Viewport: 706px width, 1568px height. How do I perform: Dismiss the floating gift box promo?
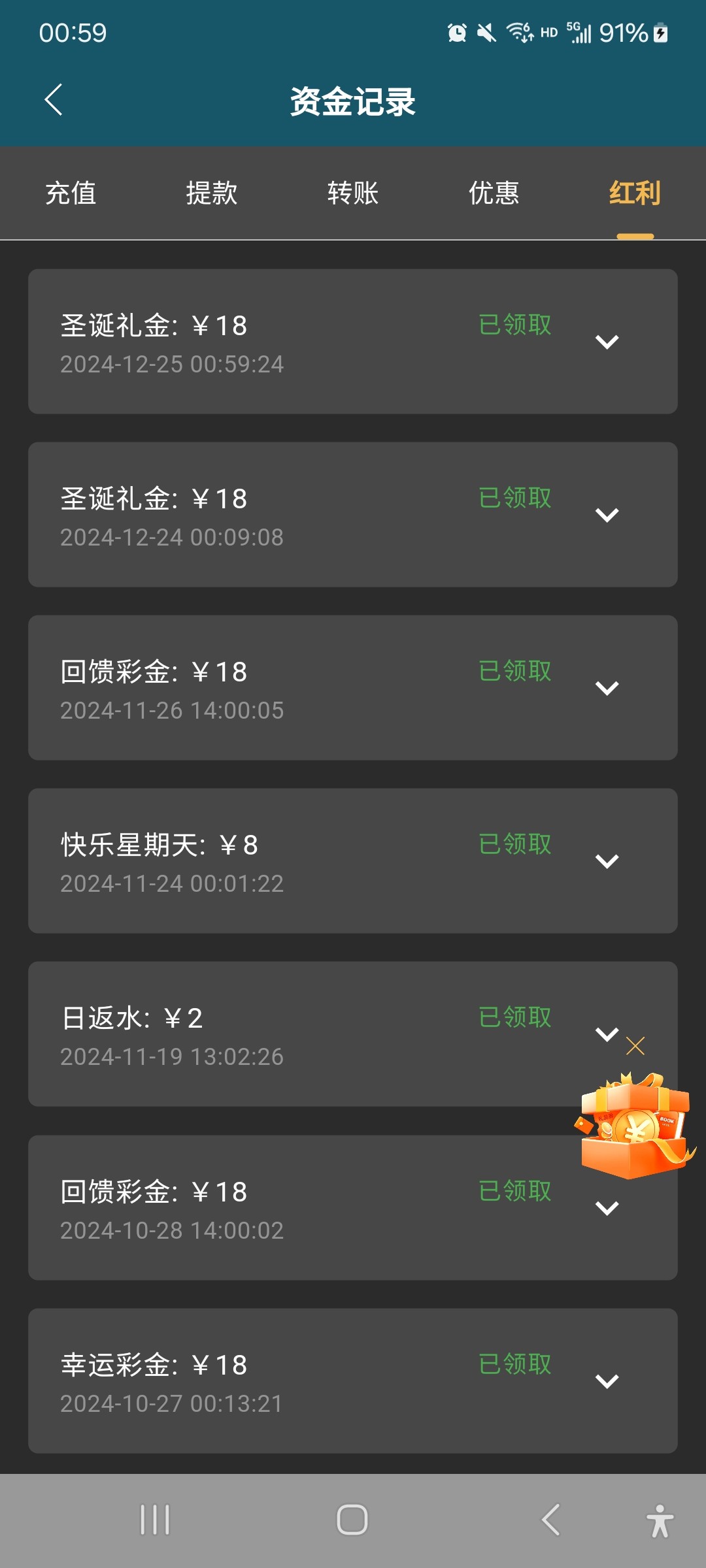point(635,1046)
